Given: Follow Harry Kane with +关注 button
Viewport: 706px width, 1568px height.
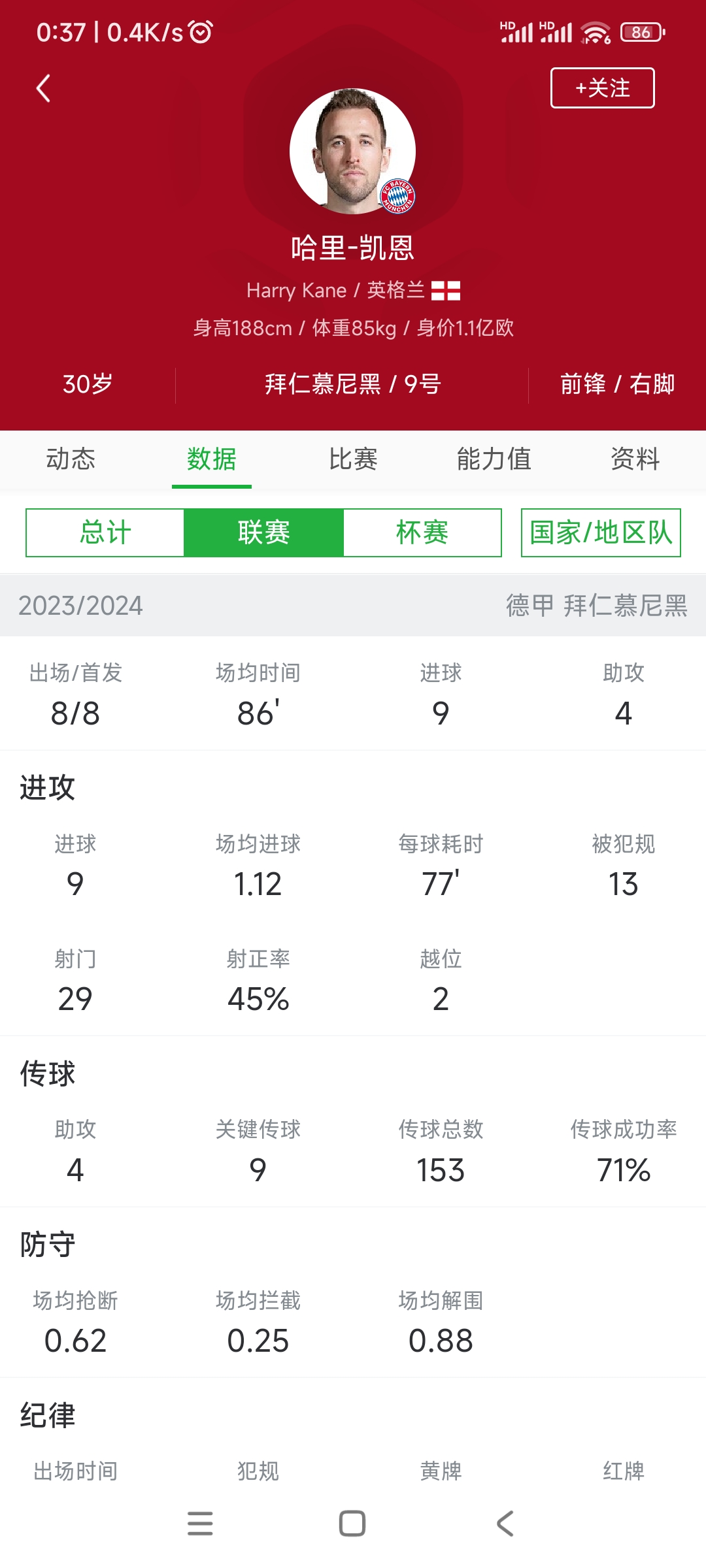Looking at the screenshot, I should click(602, 88).
